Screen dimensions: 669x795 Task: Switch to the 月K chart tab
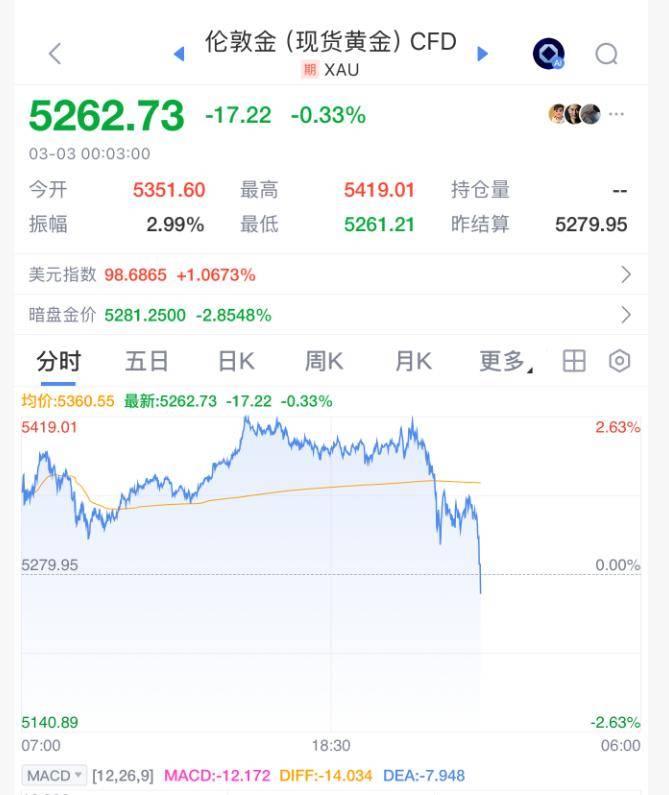[412, 361]
